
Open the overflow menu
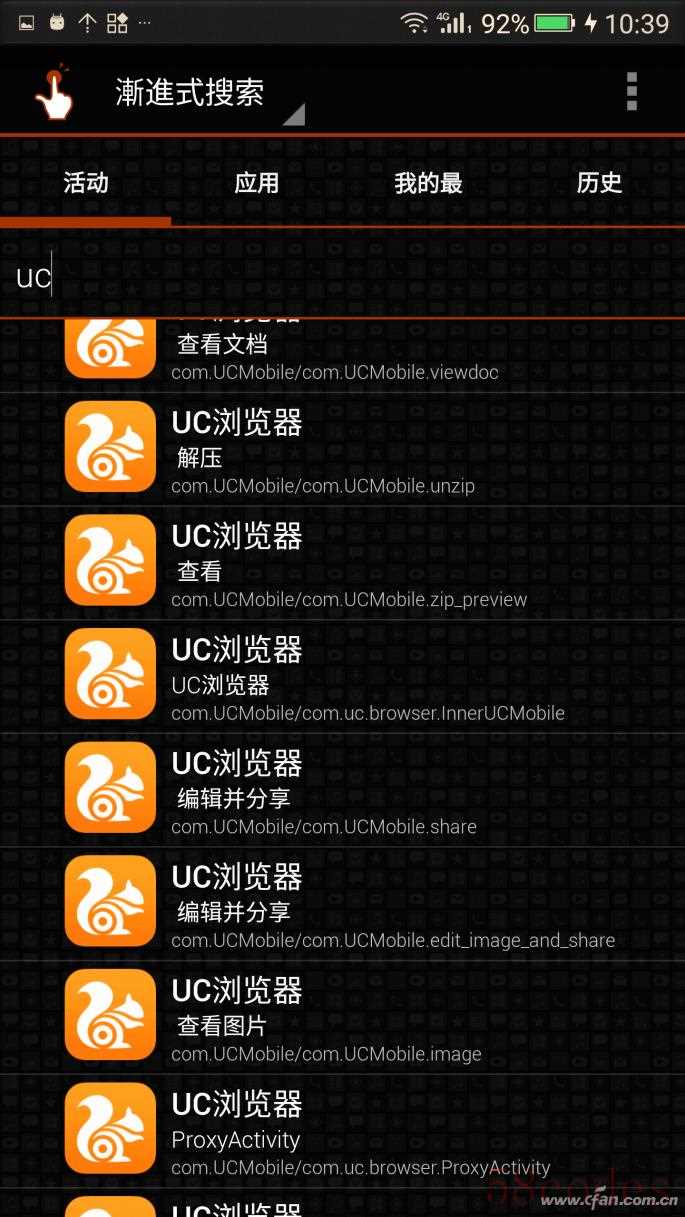(x=631, y=92)
